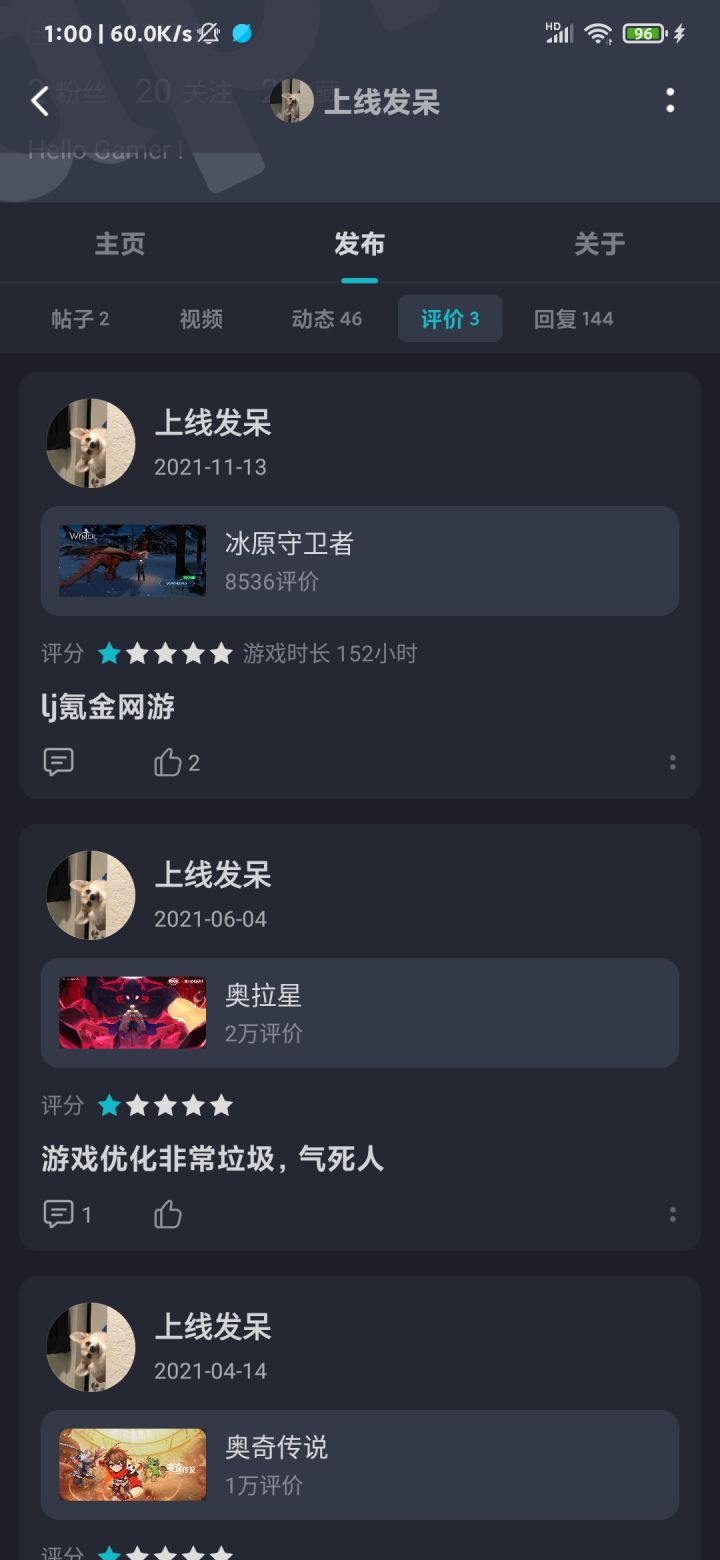Open overflow menu on 冰原守卫者 review

(x=672, y=761)
